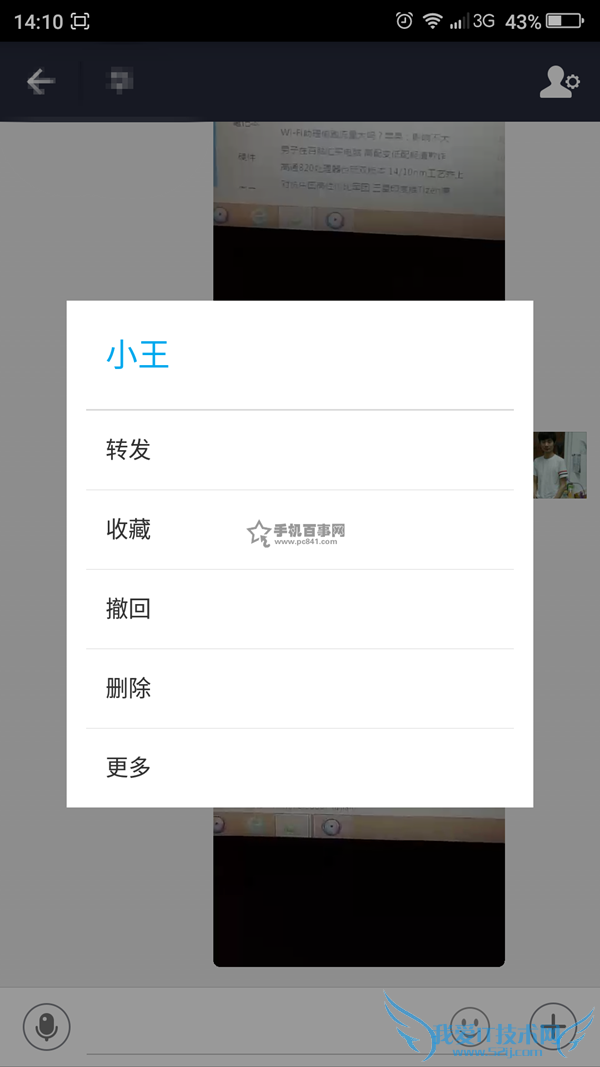Tap 撤回 to recall the message
The height and width of the screenshot is (1067, 600).
pyautogui.click(x=299, y=609)
